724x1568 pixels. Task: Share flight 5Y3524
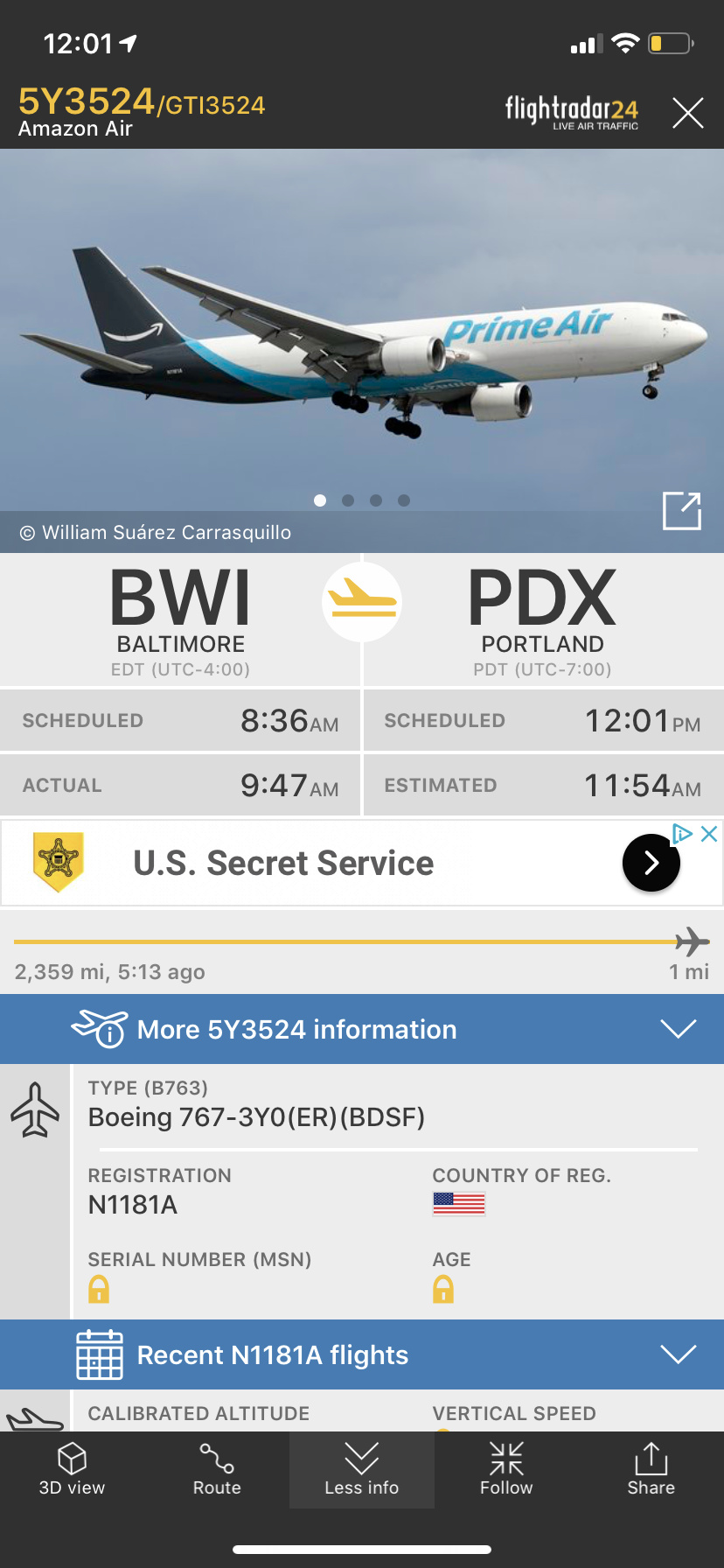click(651, 1469)
